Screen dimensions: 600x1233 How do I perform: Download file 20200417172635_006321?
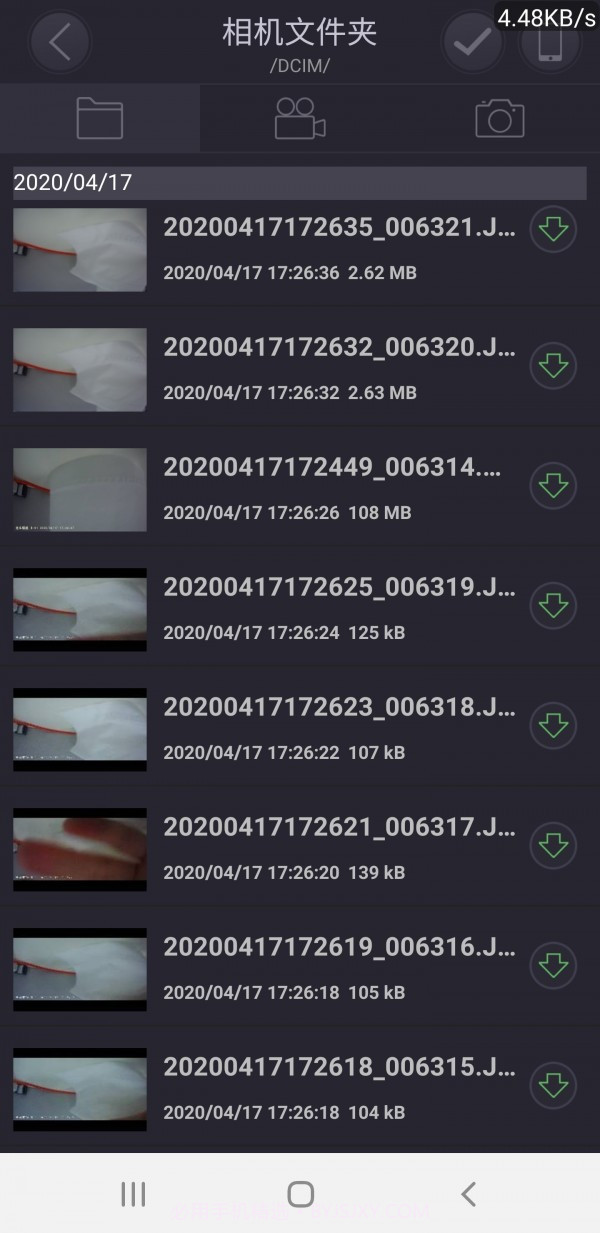pyautogui.click(x=553, y=230)
